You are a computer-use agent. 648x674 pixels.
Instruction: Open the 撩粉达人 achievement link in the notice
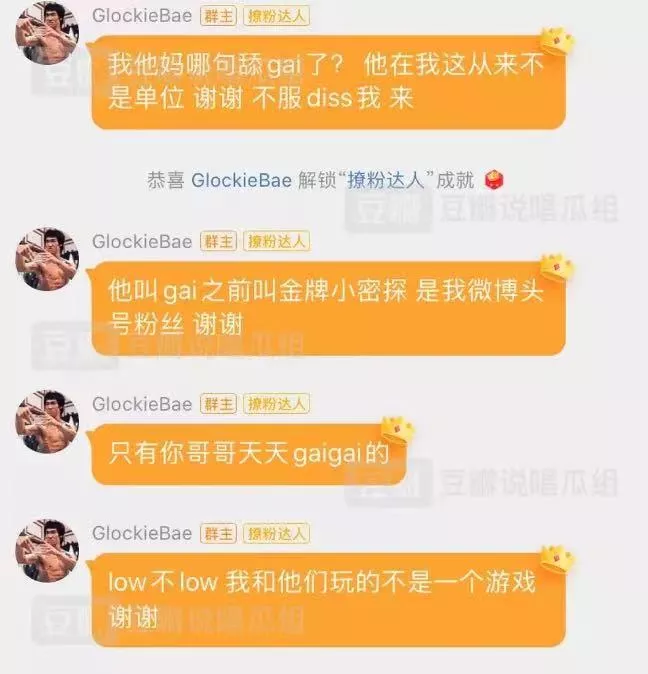[x=387, y=180]
